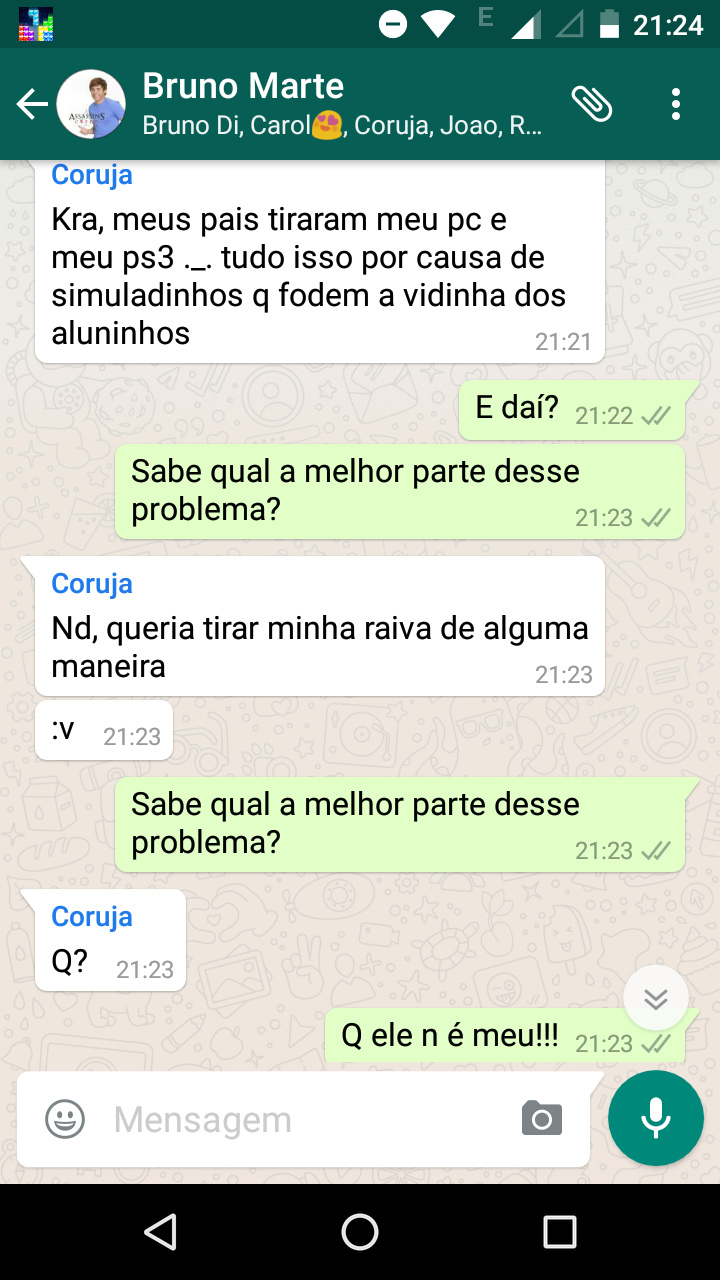720x1280 pixels.
Task: Open the overflow menu
Action: click(x=676, y=104)
